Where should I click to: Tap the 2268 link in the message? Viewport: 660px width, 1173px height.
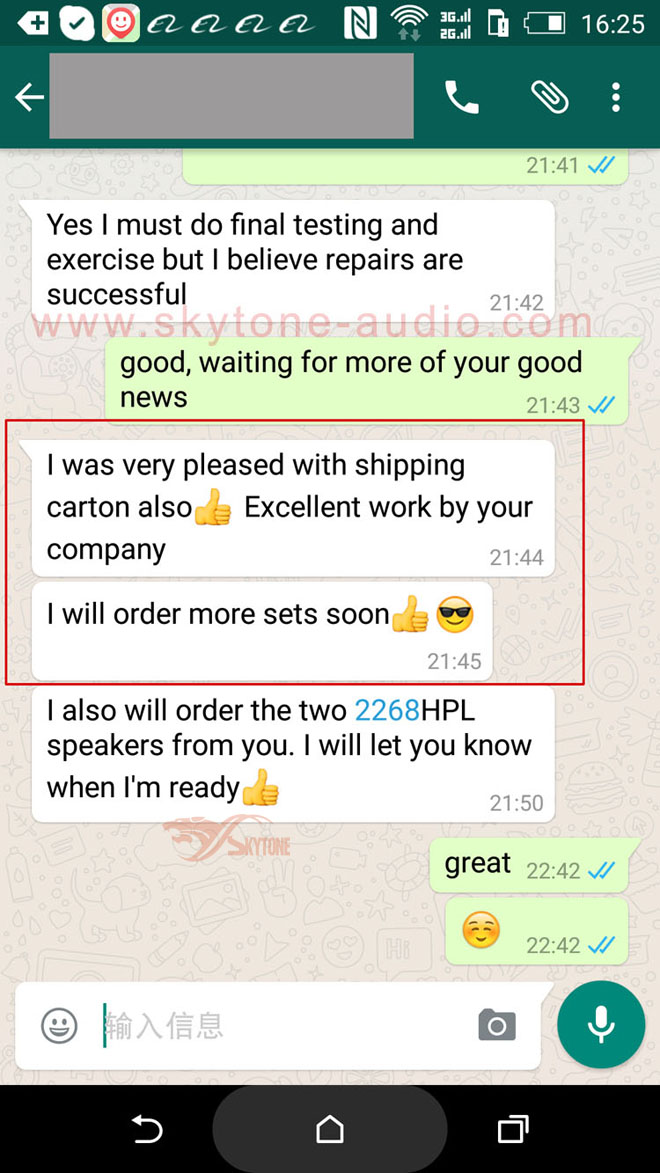pyautogui.click(x=387, y=710)
